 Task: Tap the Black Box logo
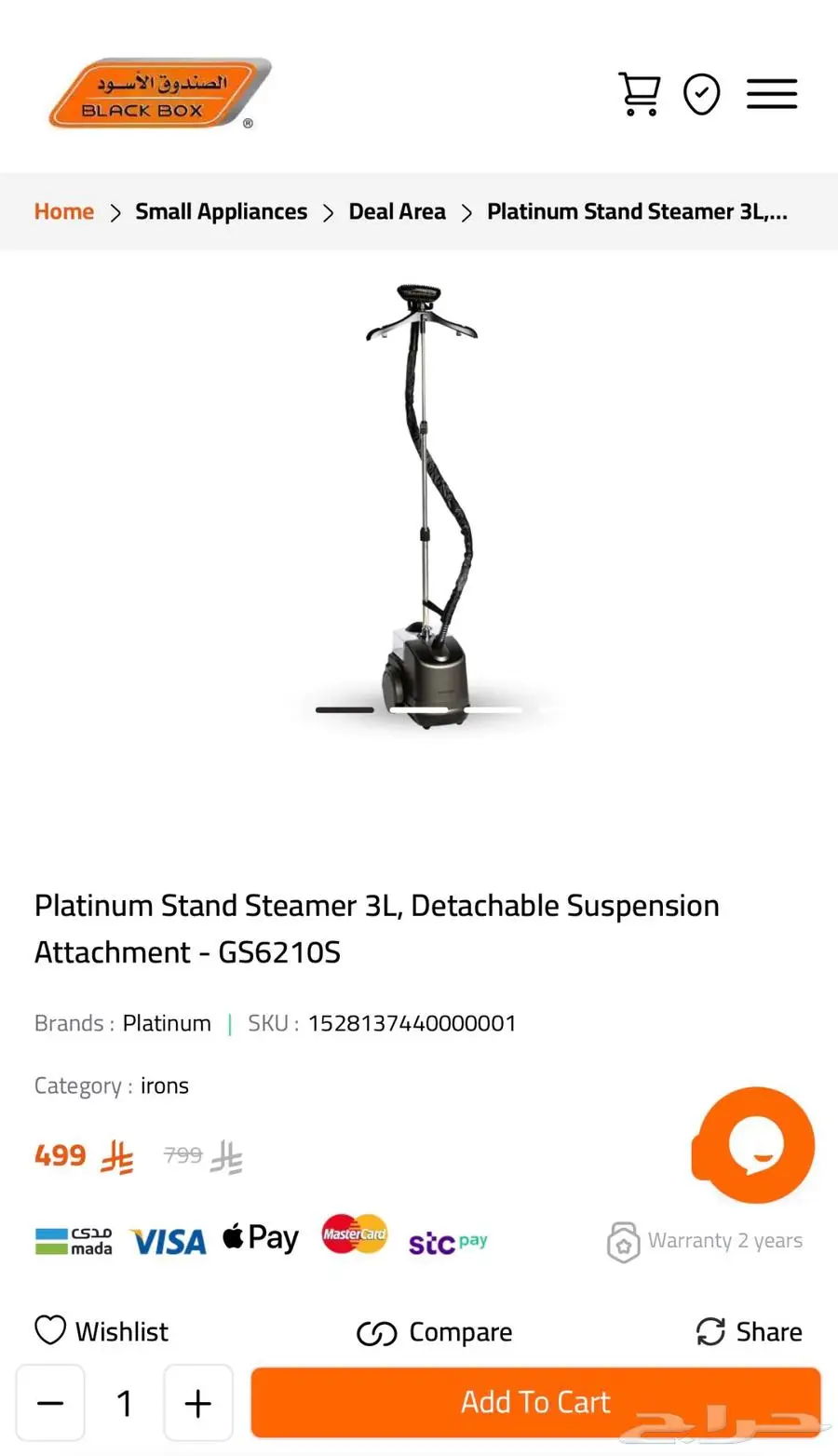(x=158, y=95)
